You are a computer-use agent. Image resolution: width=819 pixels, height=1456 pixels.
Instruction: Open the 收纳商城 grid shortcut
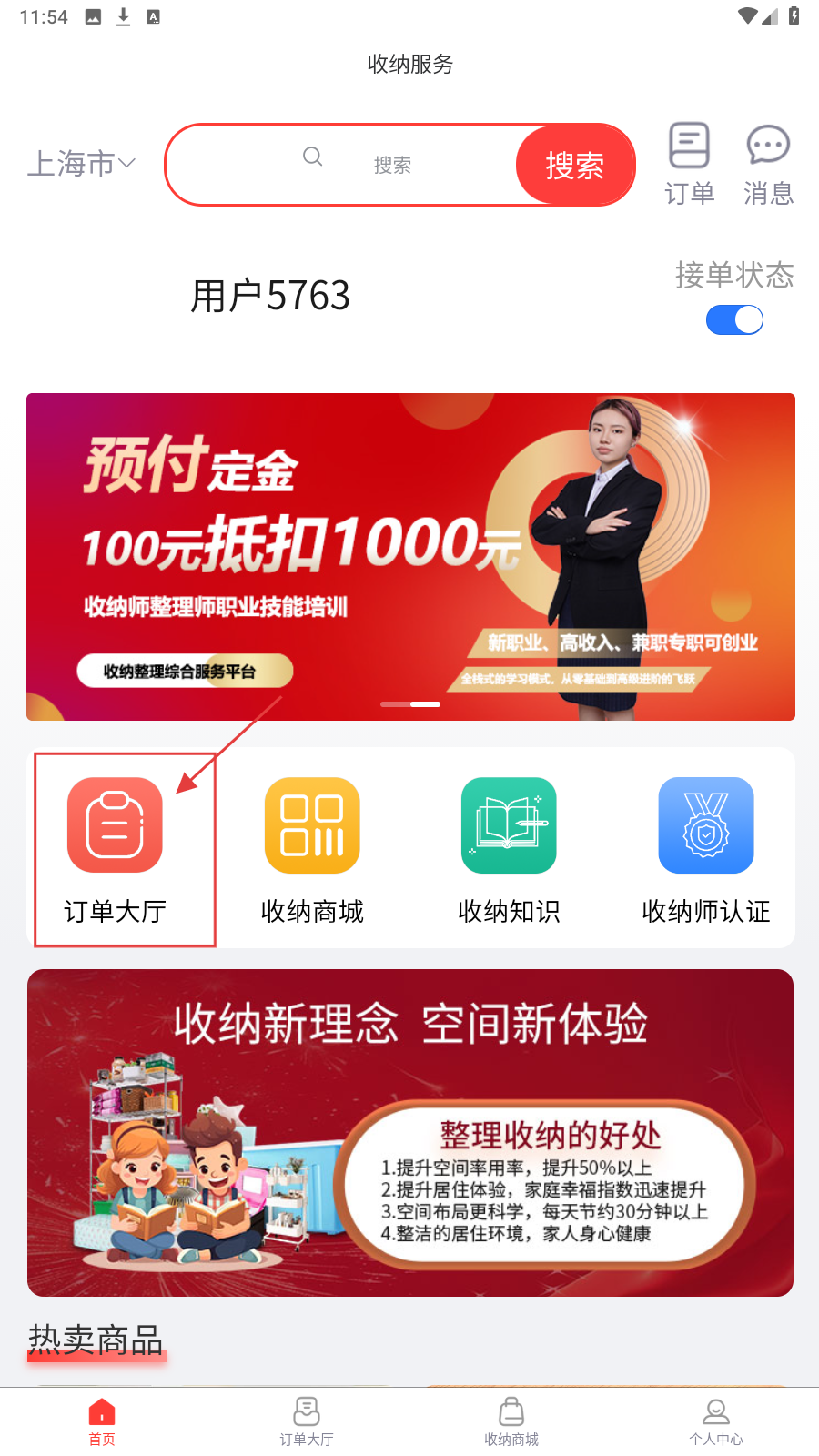pos(312,849)
